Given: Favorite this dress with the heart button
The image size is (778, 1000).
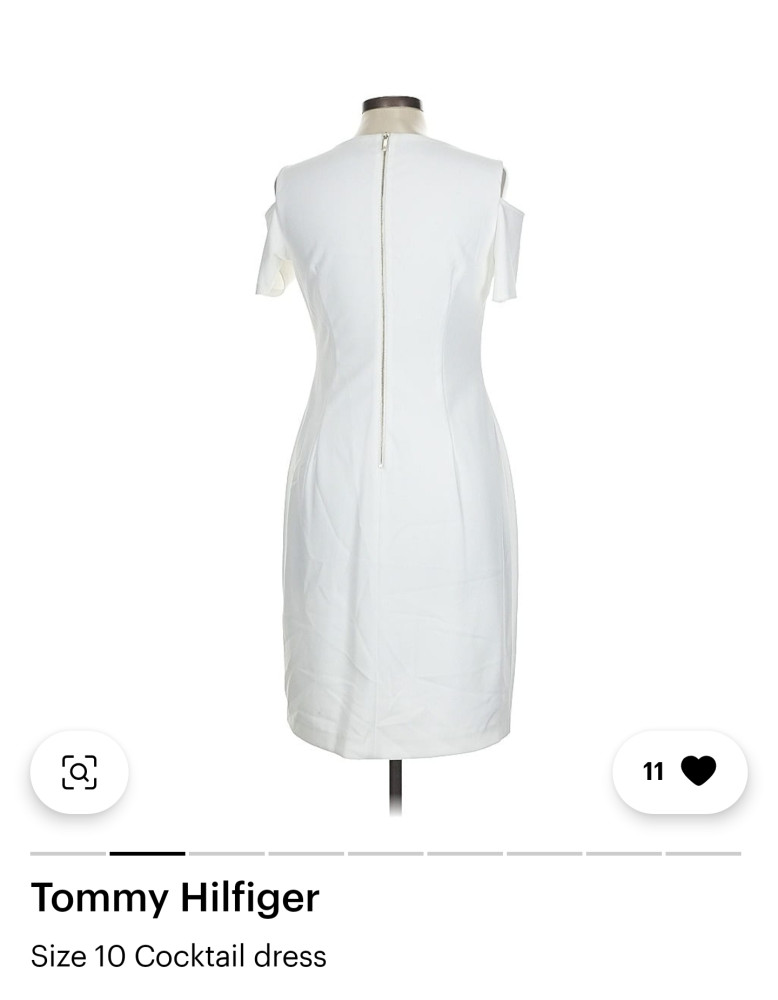Looking at the screenshot, I should click(x=698, y=771).
